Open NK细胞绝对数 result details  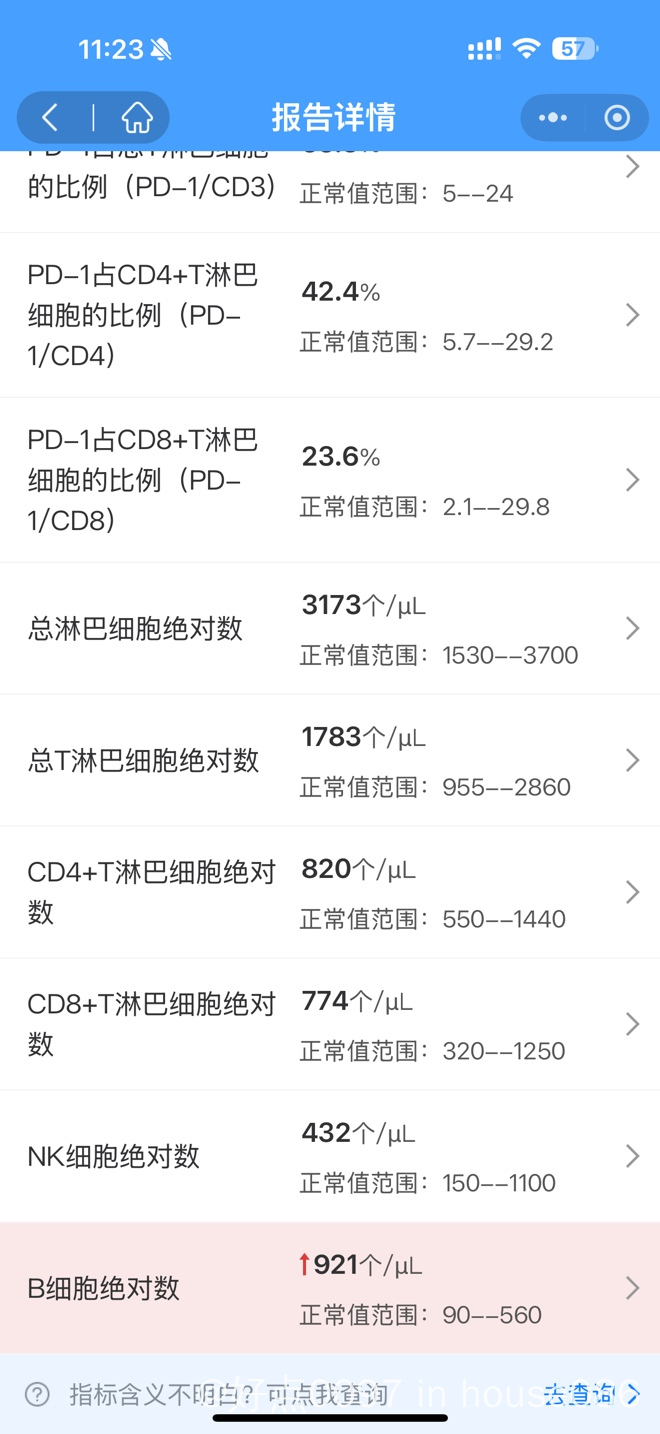[330, 1157]
